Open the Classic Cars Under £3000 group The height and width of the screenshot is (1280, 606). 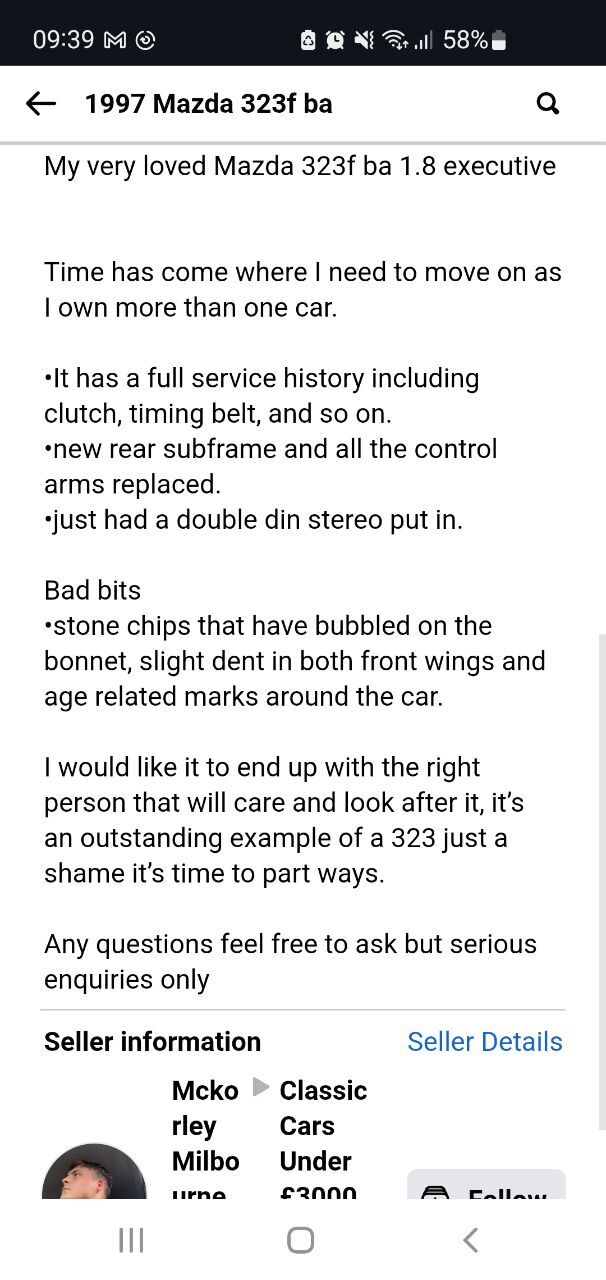(x=323, y=1143)
